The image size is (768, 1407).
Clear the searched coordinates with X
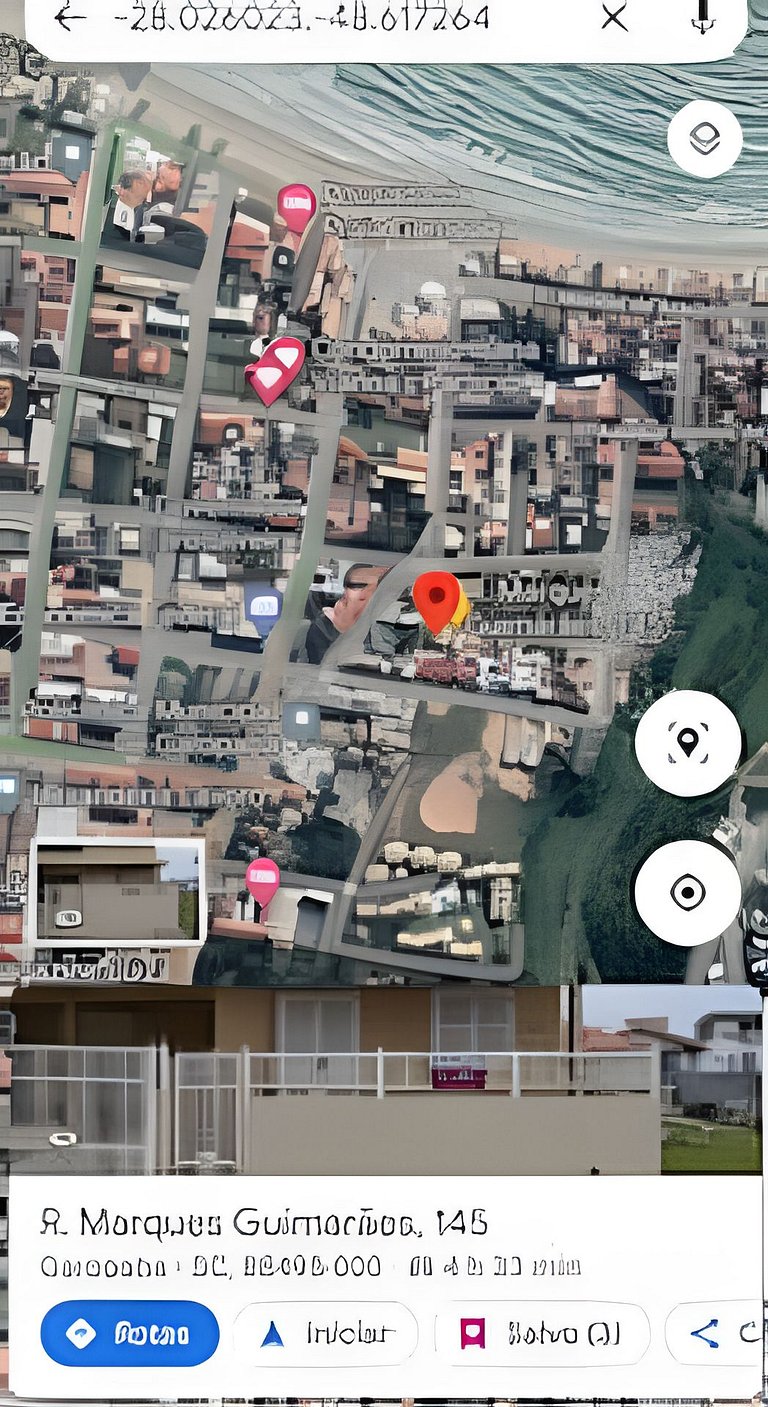click(614, 17)
